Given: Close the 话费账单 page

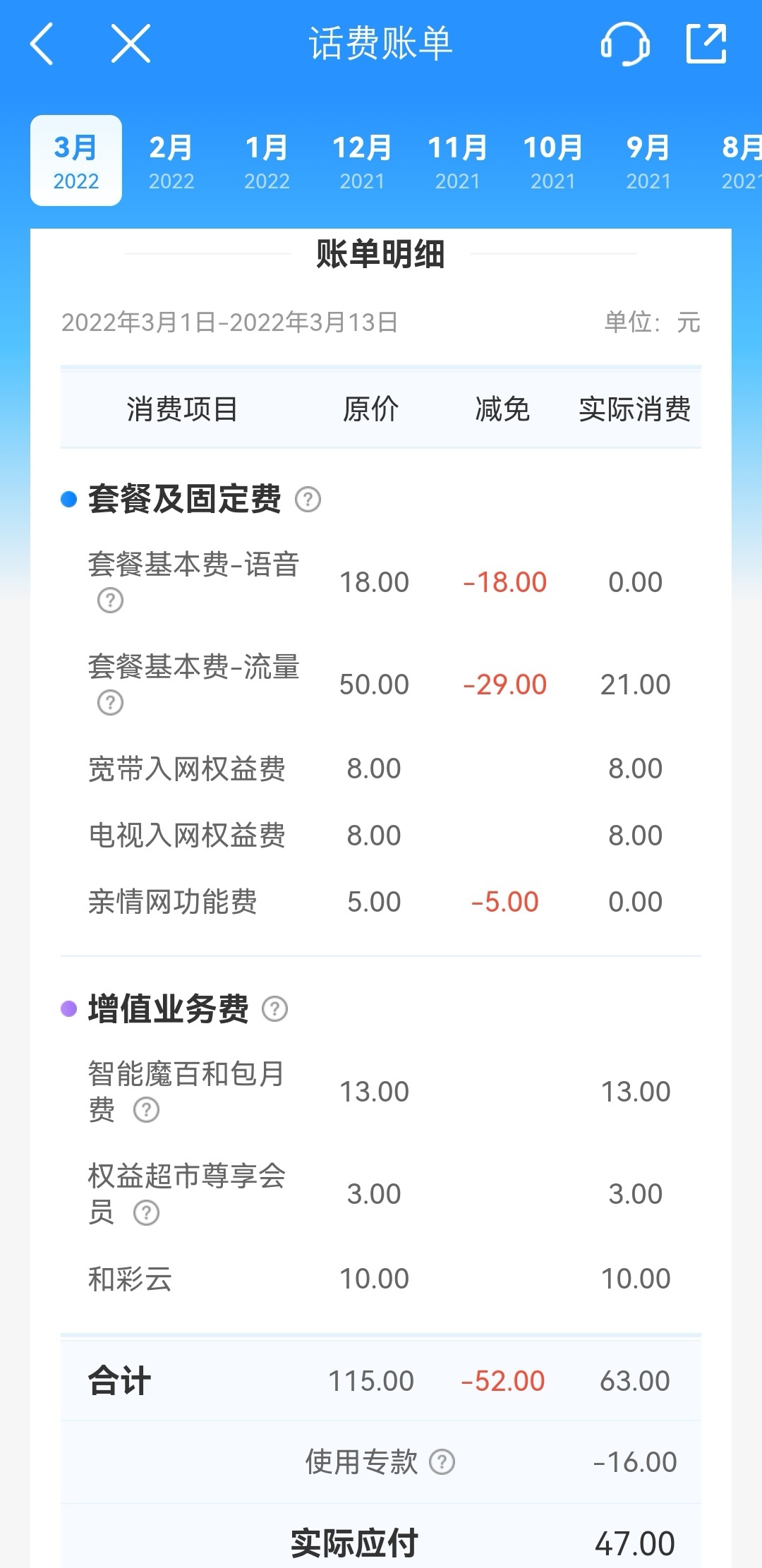Looking at the screenshot, I should coord(131,44).
